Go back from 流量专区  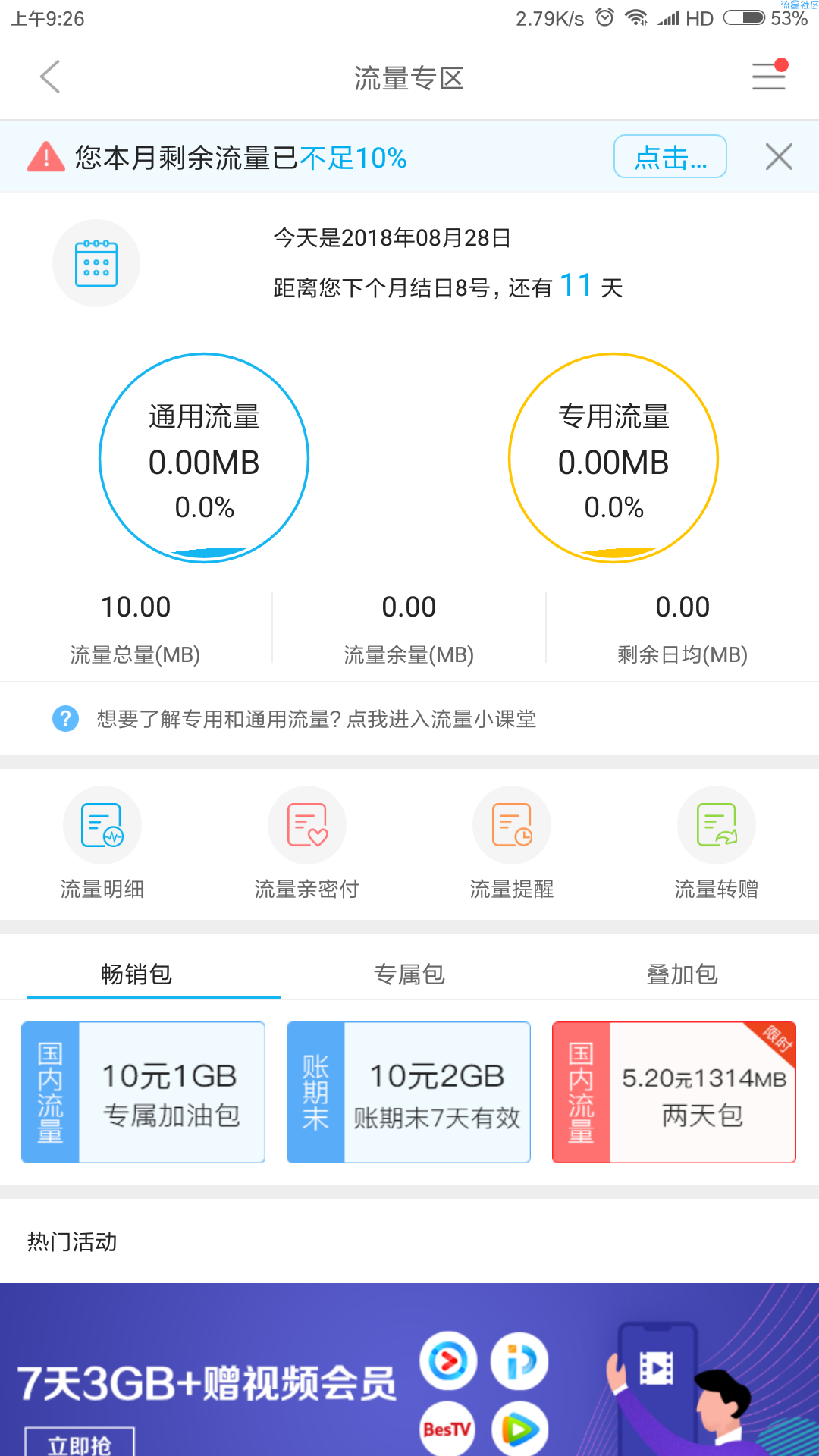[x=50, y=77]
